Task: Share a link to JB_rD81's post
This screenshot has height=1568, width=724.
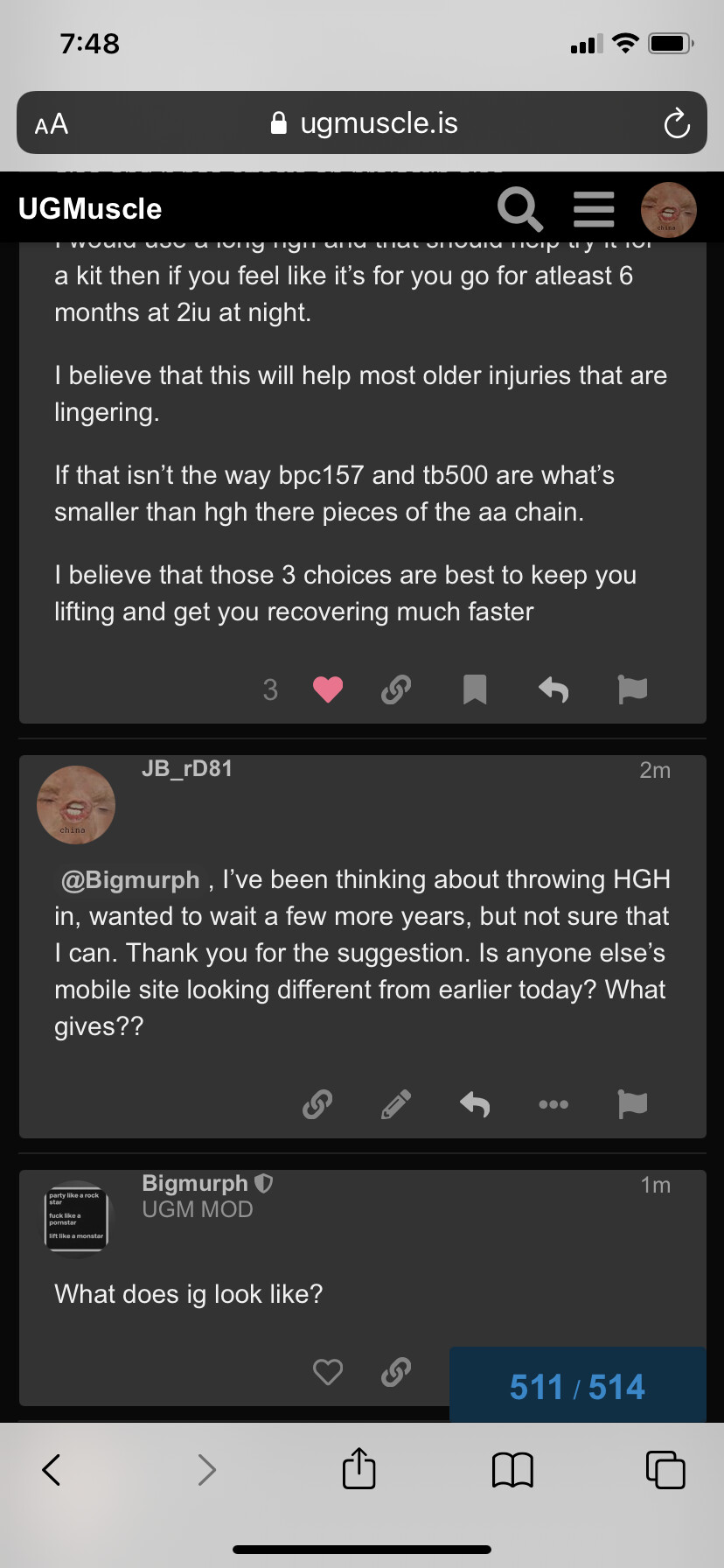Action: (x=317, y=1104)
